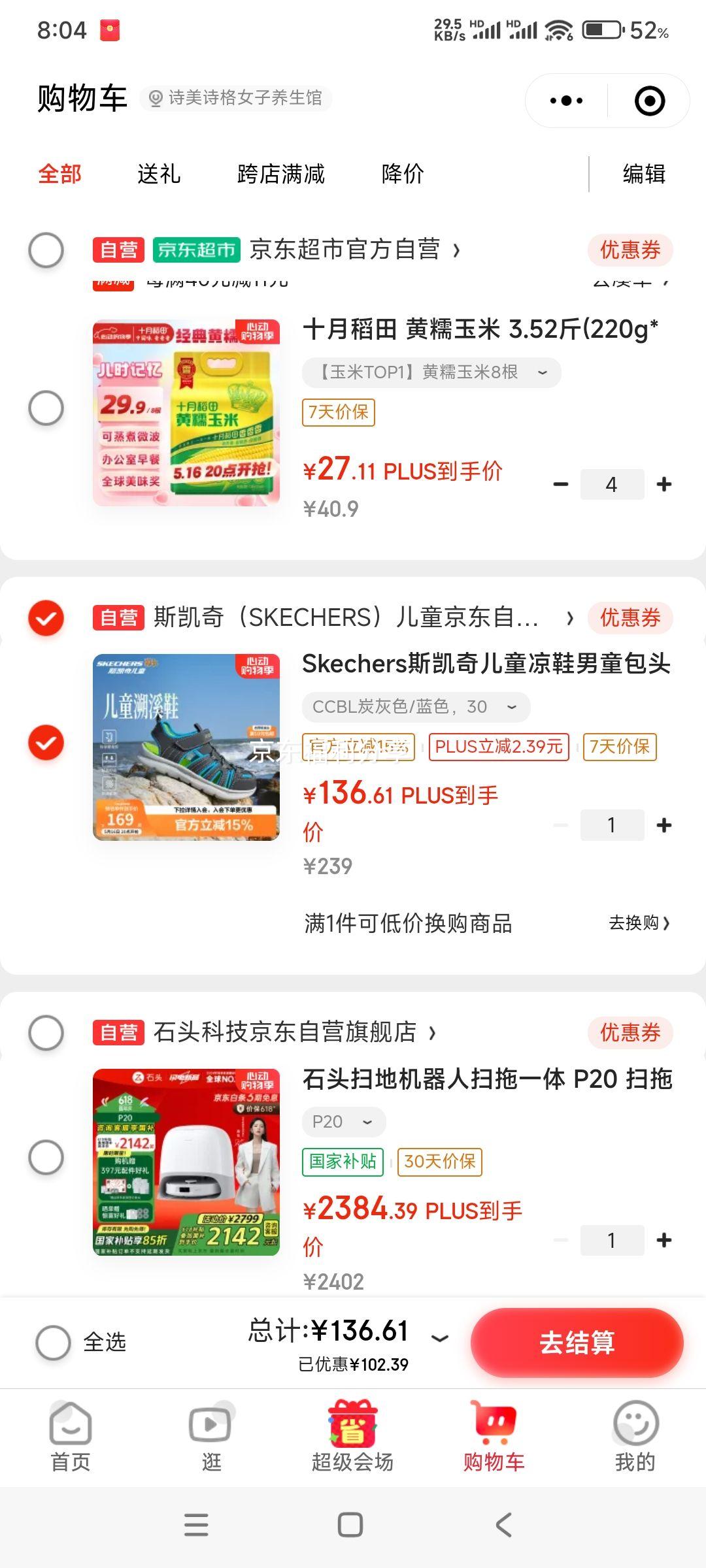Switch to the 跨店满减 tab
706x1568 pixels.
[x=280, y=174]
